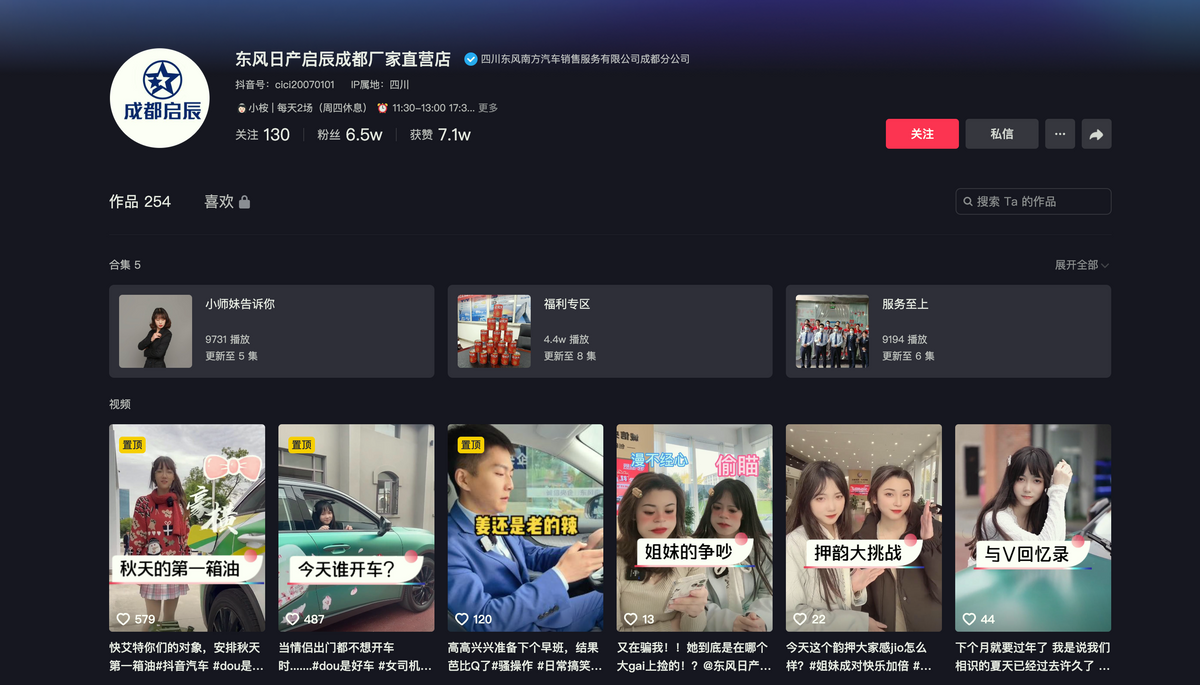
Task: Expand all collections via 展开全部
Action: [x=1082, y=265]
